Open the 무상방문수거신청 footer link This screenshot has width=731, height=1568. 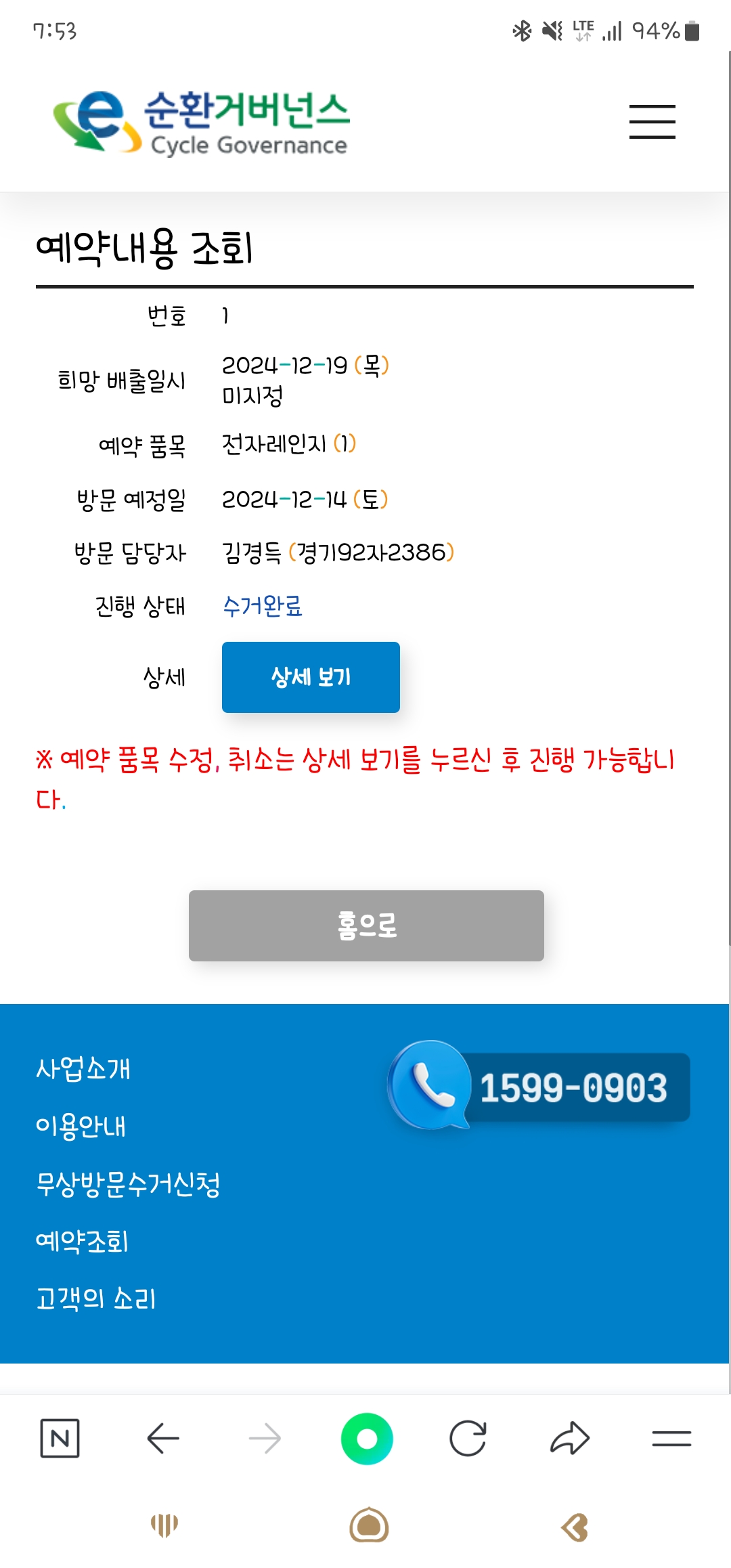tap(128, 1184)
